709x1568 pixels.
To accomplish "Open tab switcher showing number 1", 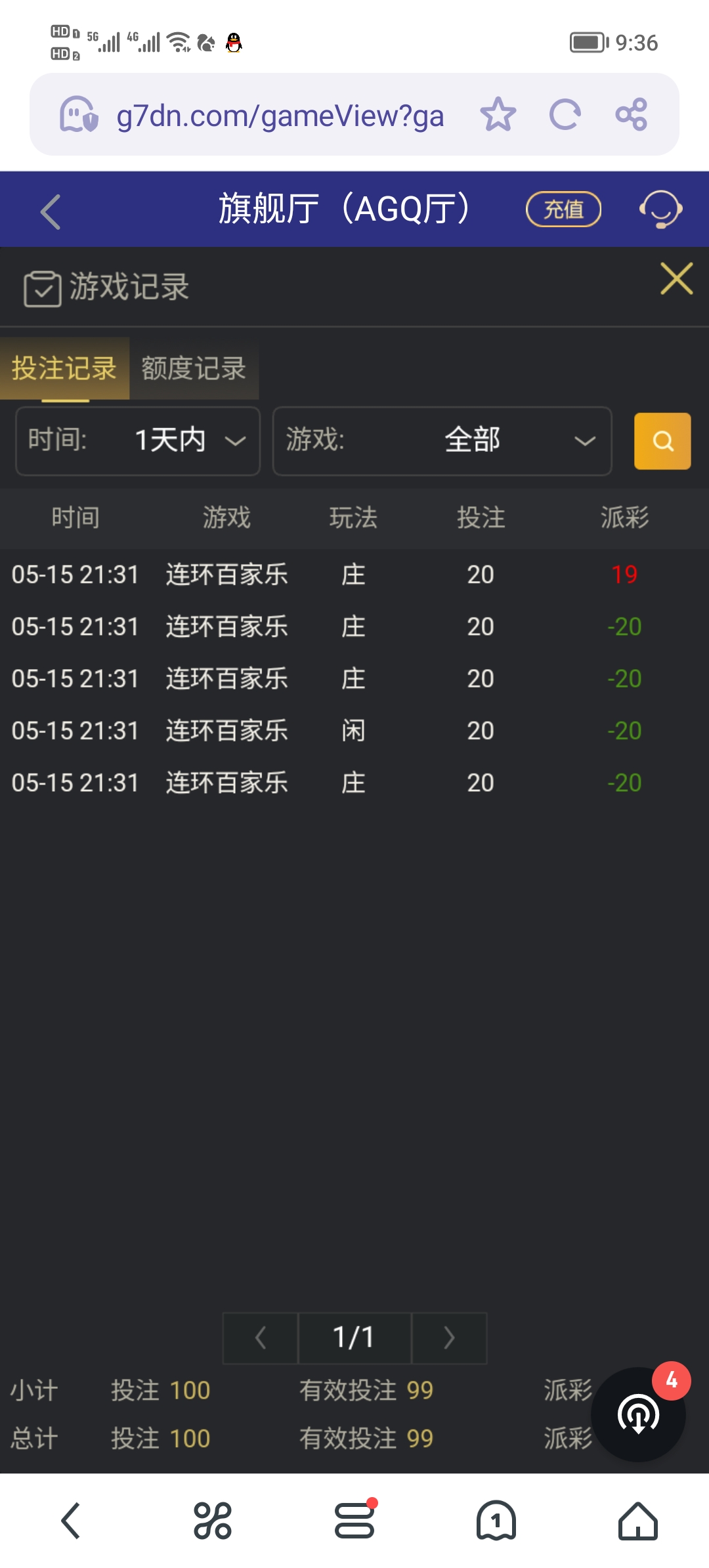I will click(496, 1521).
